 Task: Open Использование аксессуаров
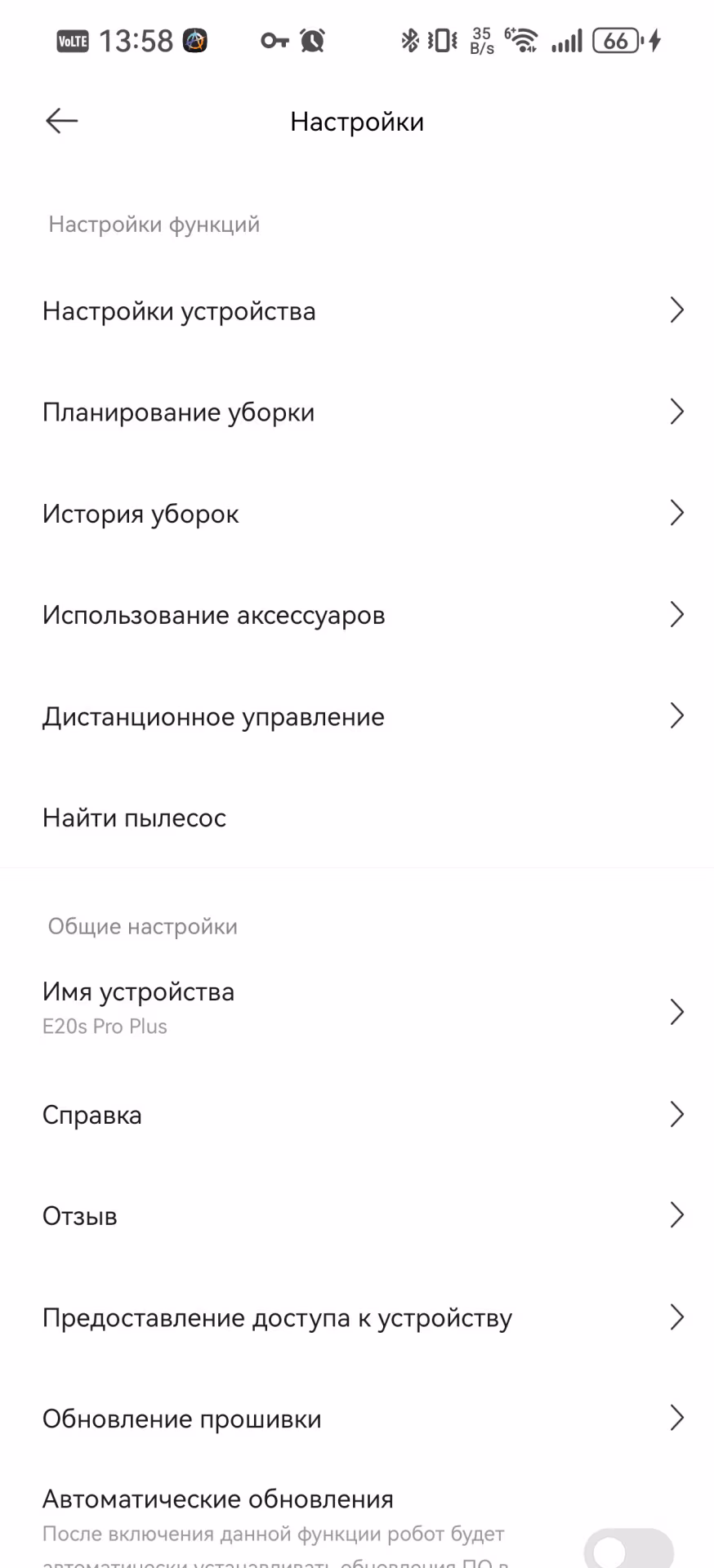[x=357, y=615]
